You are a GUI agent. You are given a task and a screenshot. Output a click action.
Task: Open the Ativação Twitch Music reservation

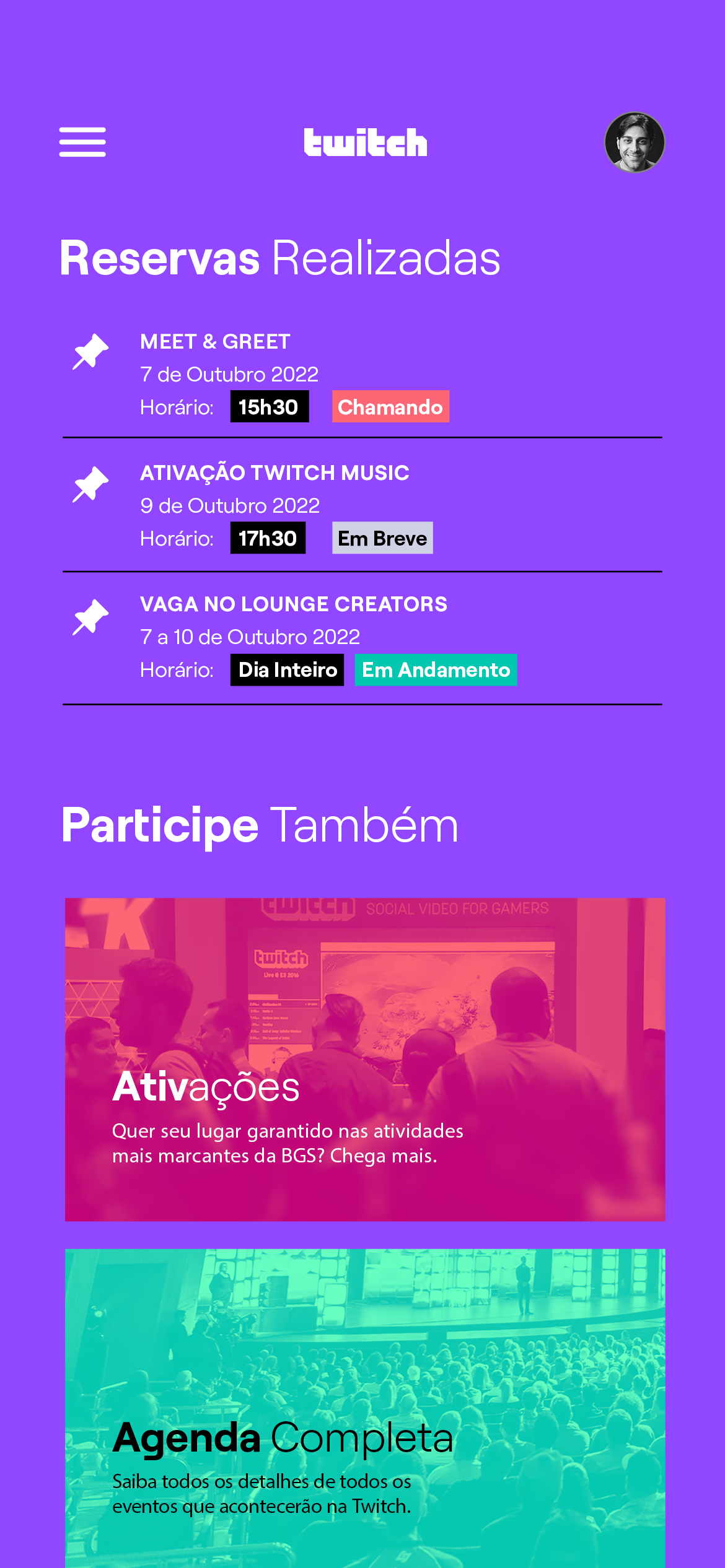[275, 473]
